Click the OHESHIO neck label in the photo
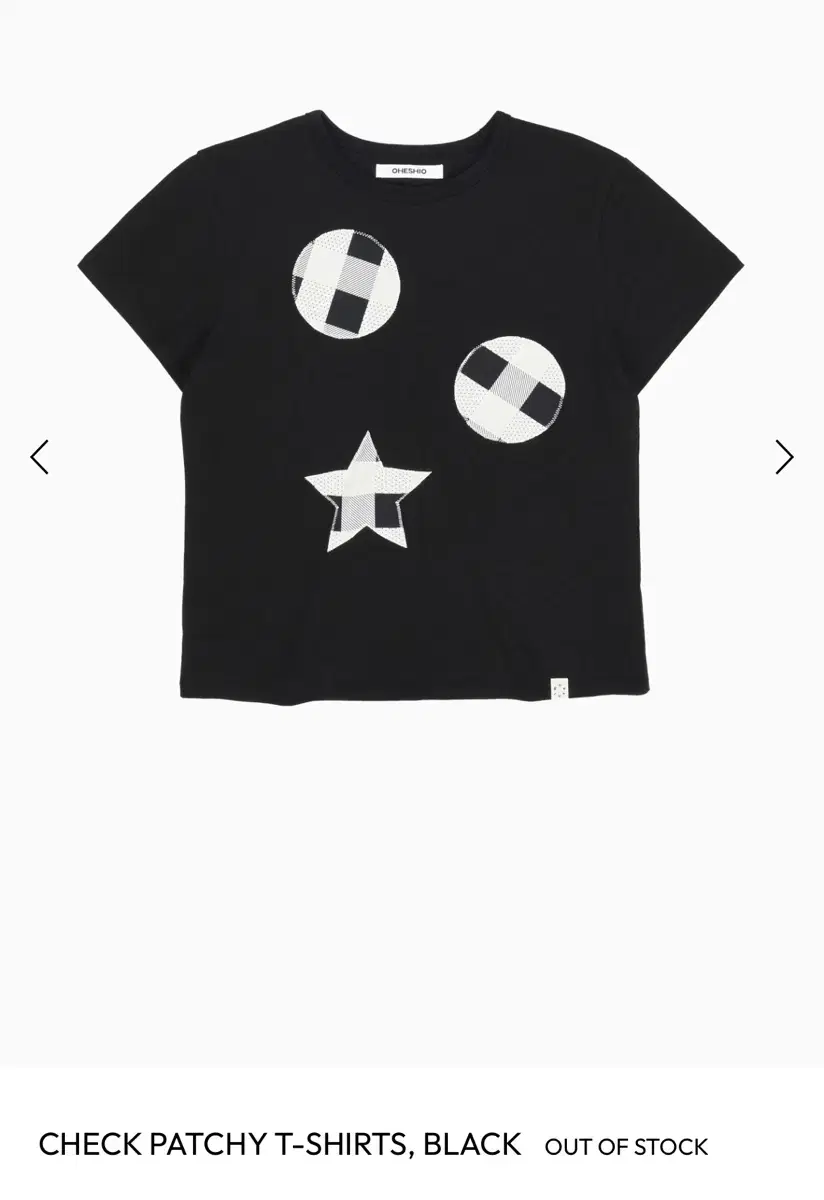 click(411, 168)
